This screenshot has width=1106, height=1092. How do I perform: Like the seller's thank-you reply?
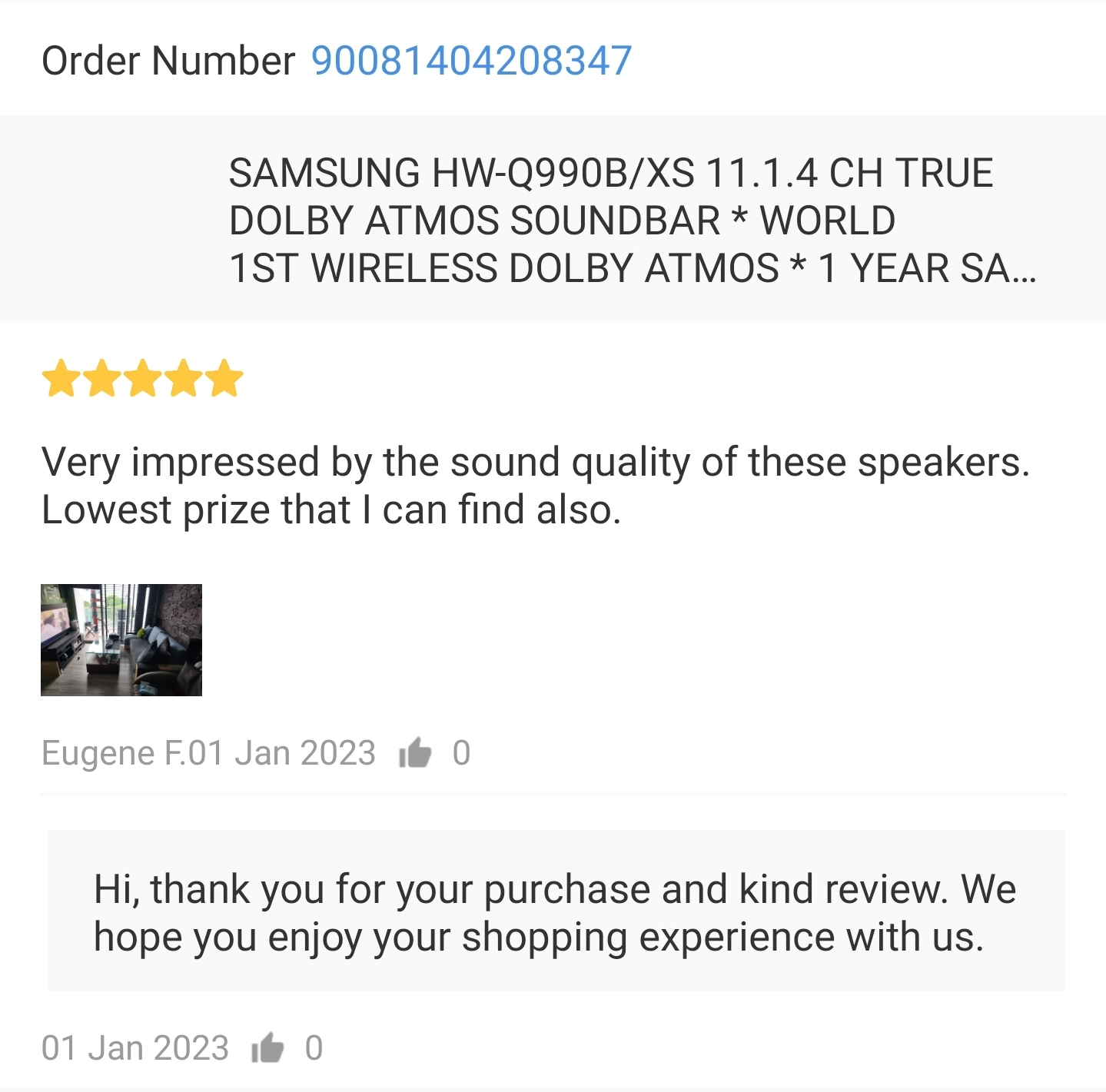(x=267, y=1048)
